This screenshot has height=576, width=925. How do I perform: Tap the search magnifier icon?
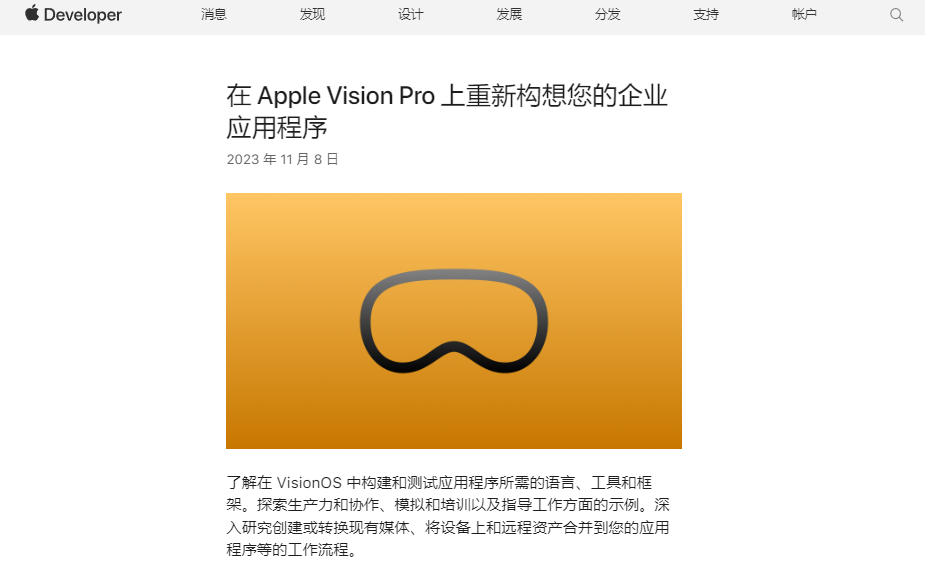(896, 15)
